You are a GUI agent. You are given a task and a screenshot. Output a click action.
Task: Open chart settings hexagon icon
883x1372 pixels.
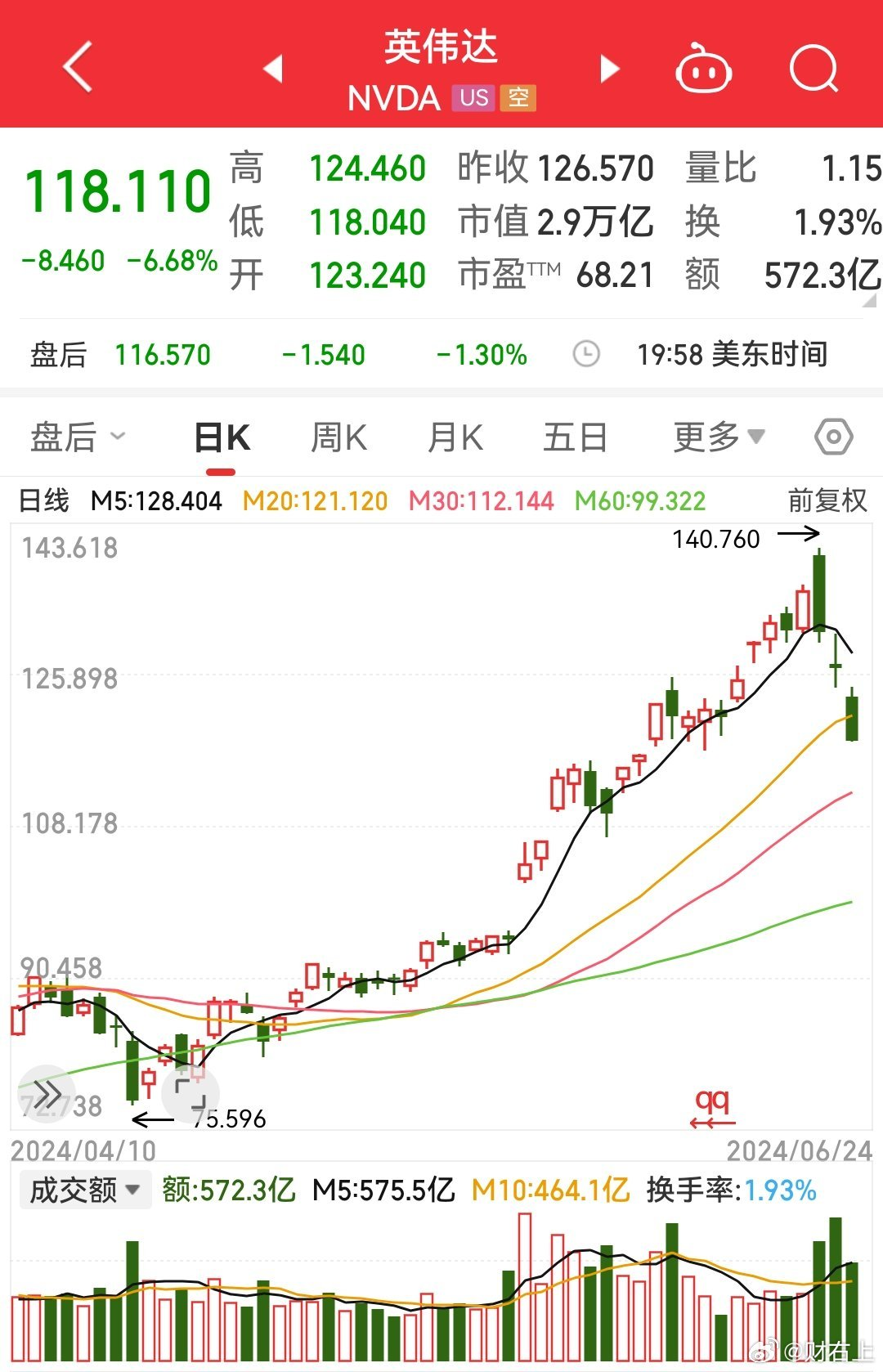(833, 437)
